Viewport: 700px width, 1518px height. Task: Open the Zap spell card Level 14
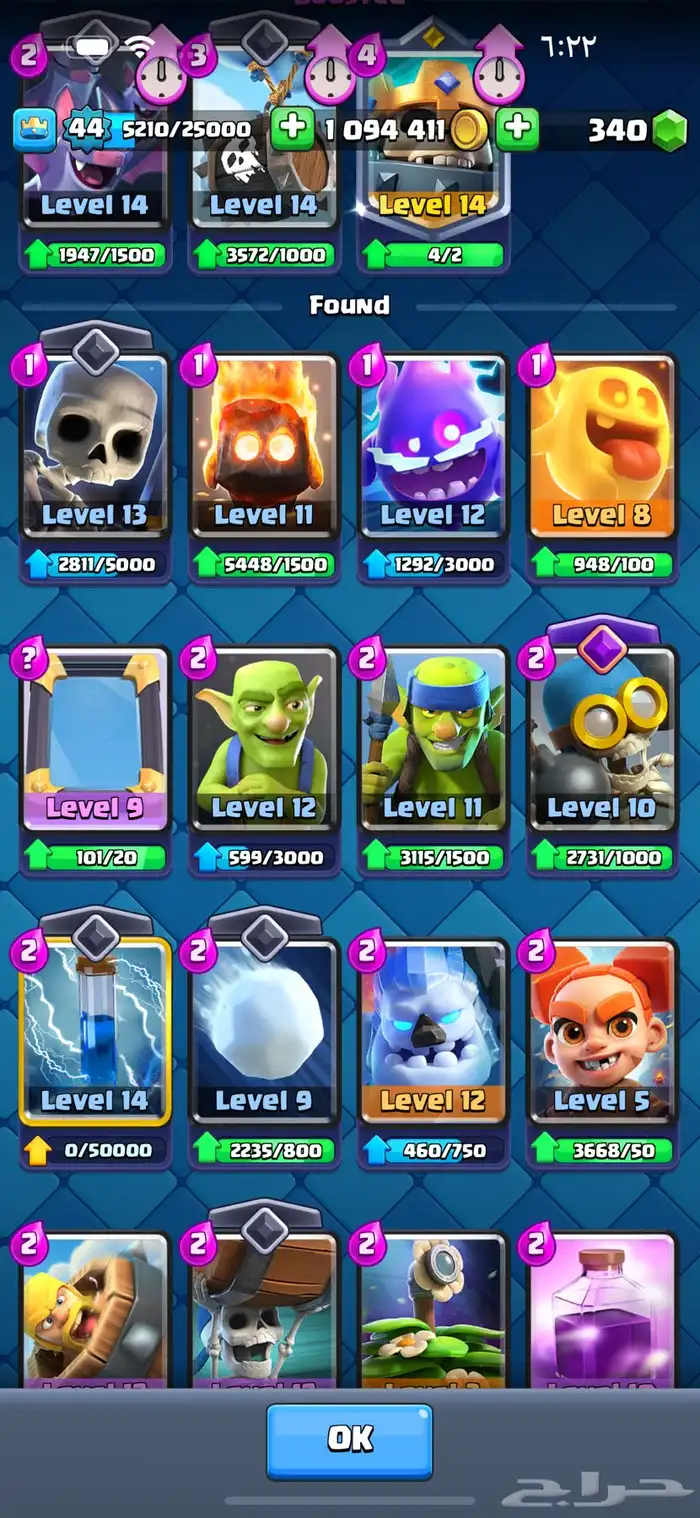coord(95,1035)
